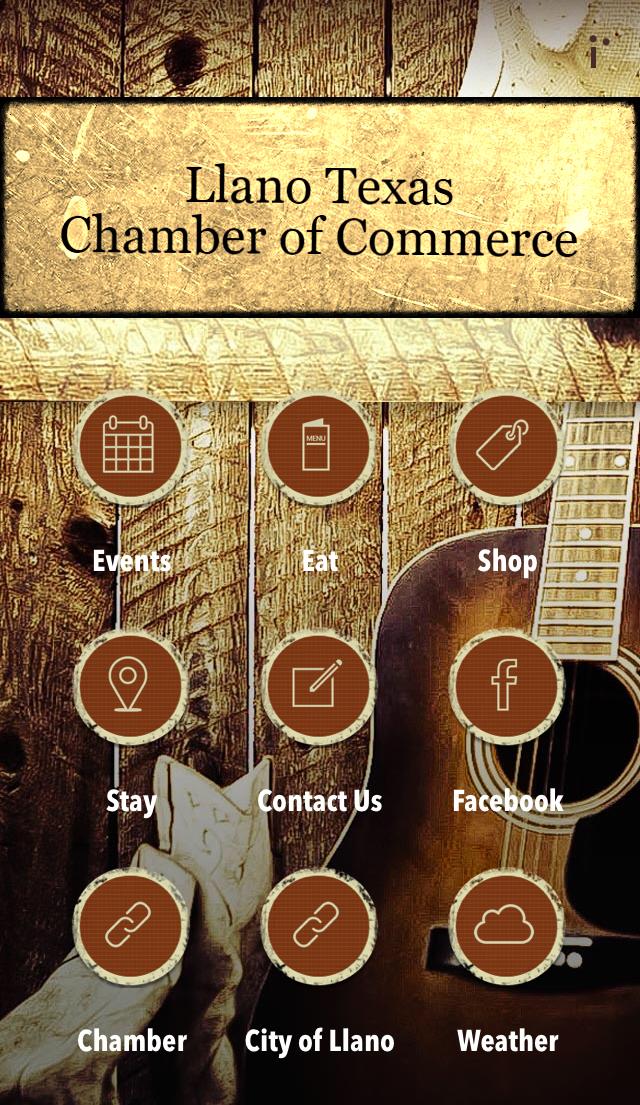
Task: Open the Contact Us form
Action: click(x=318, y=687)
